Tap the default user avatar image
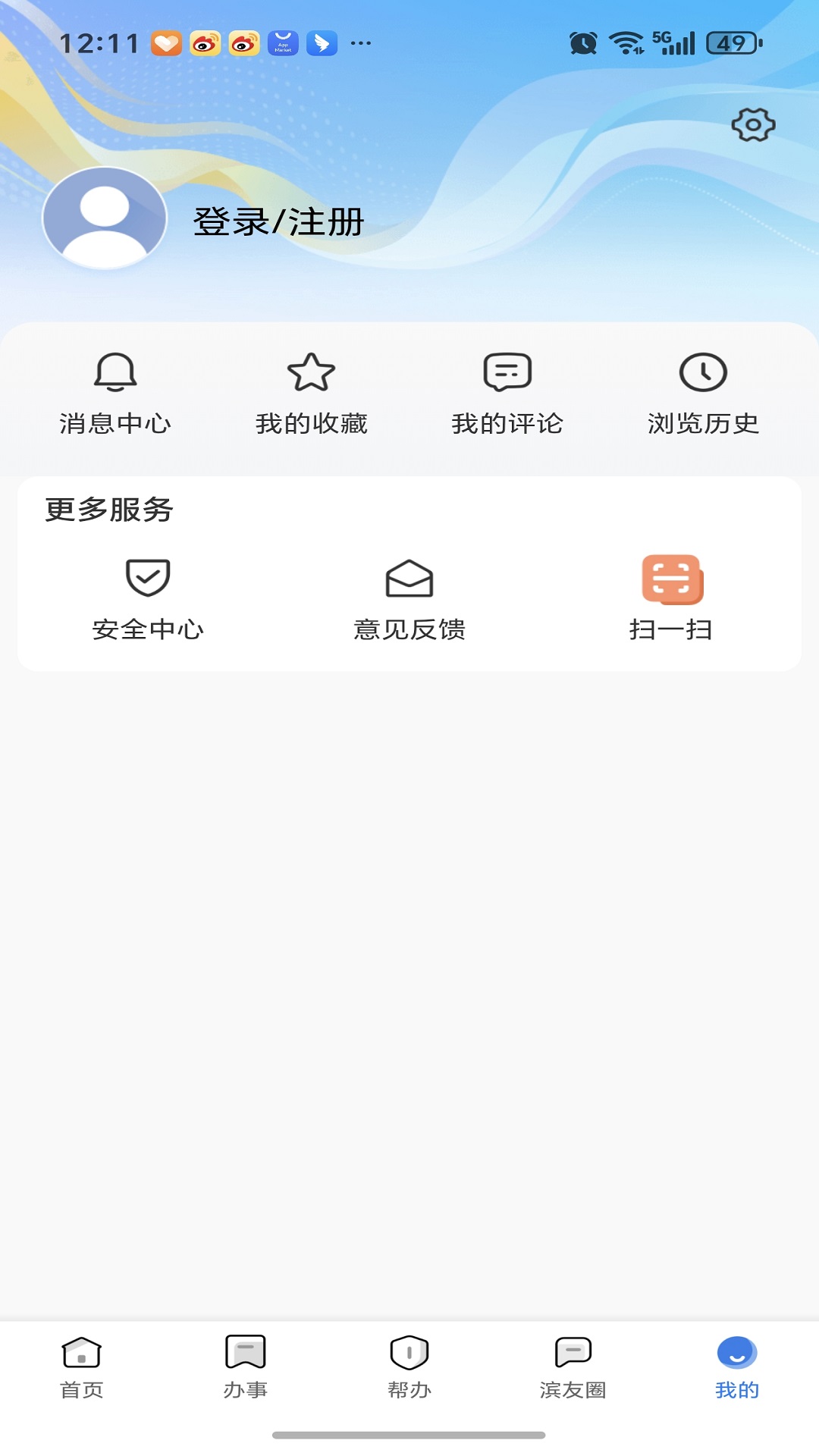The width and height of the screenshot is (819, 1456). [103, 218]
